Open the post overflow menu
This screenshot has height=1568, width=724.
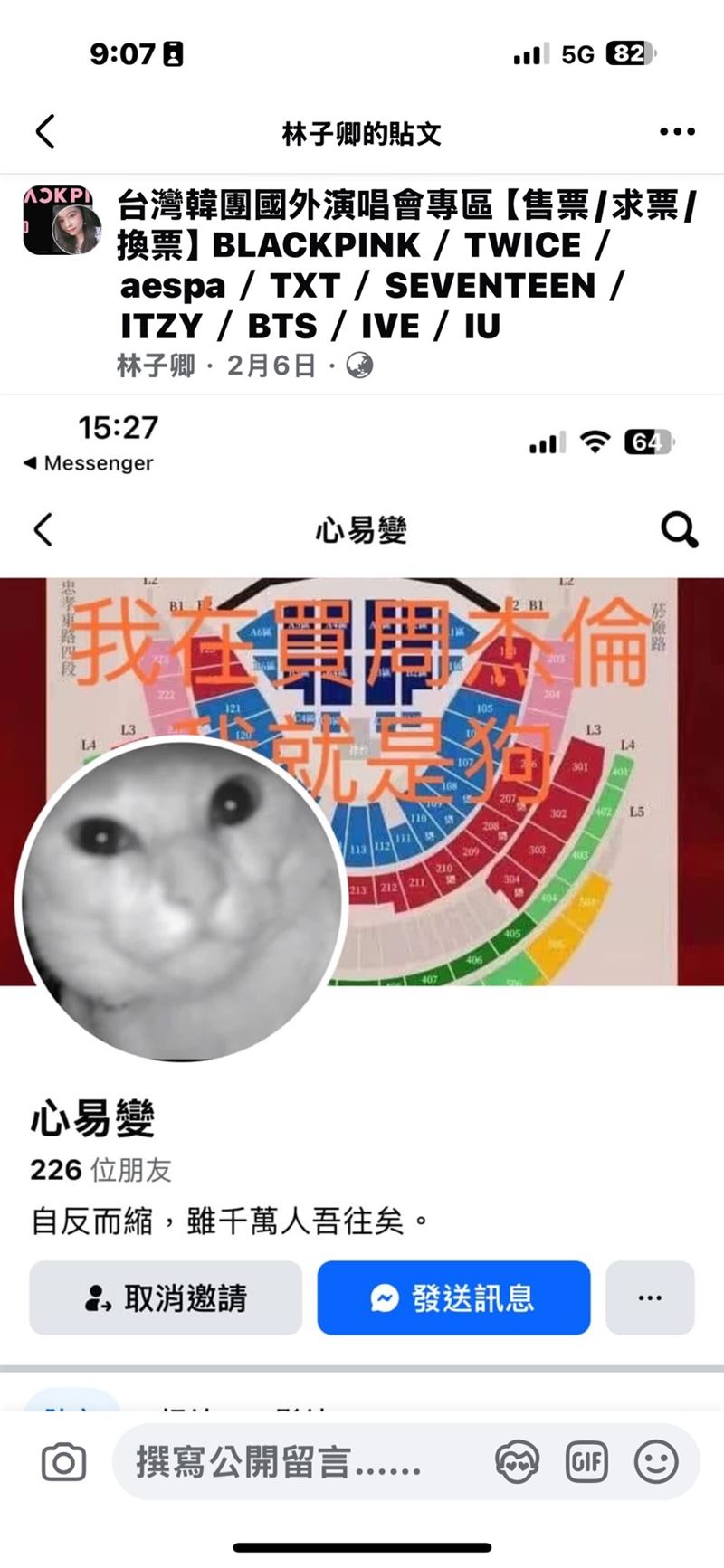click(x=677, y=132)
